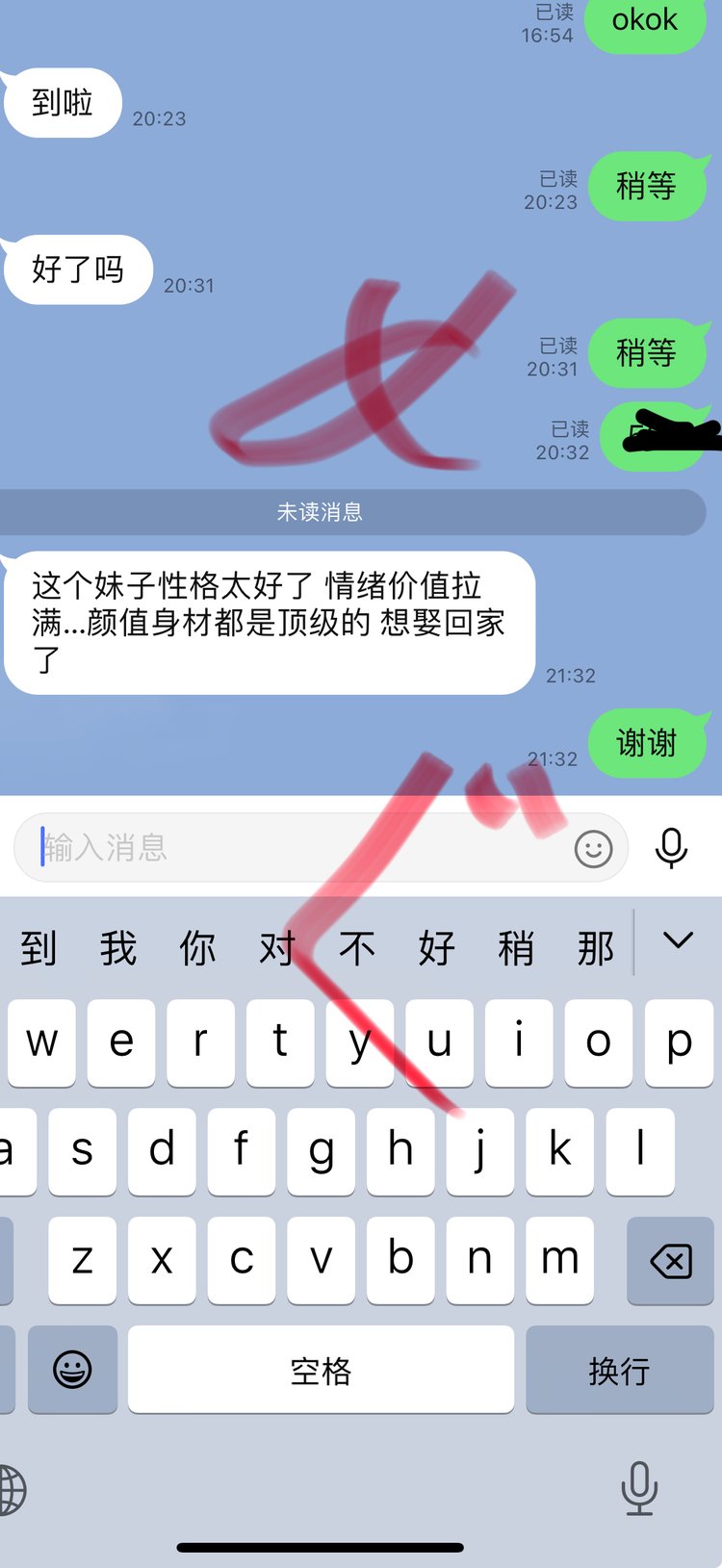Tap the 换行 return key
722x1568 pixels.
tap(619, 1370)
